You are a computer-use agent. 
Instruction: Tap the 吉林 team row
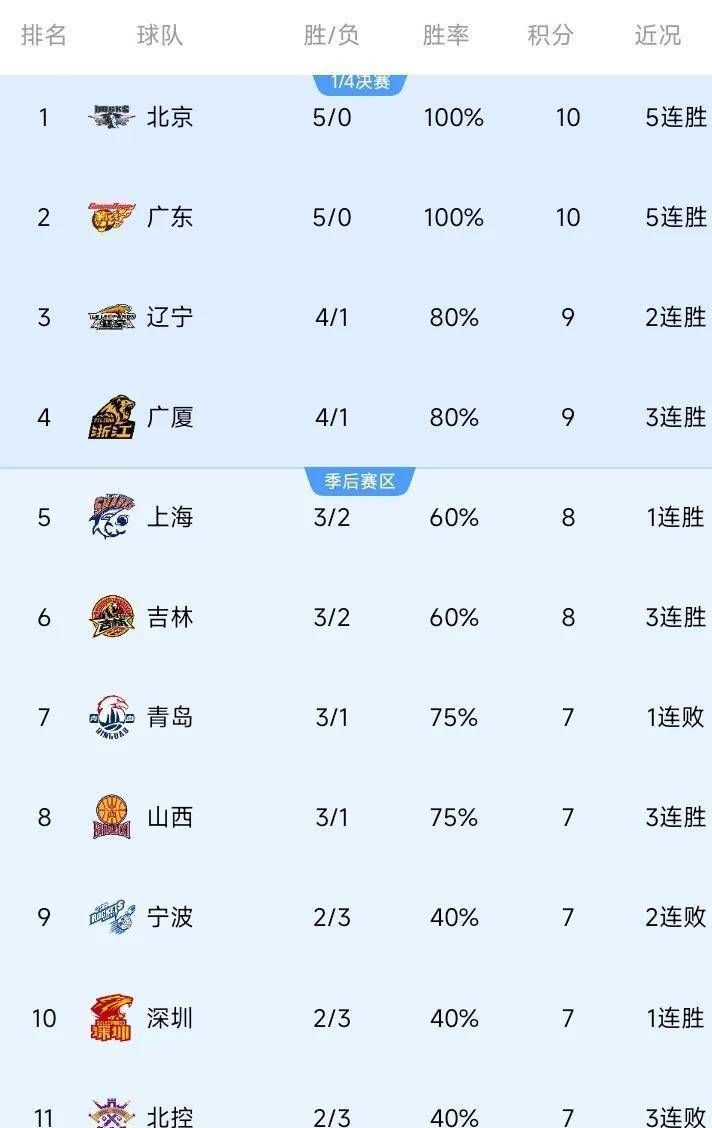click(x=169, y=617)
